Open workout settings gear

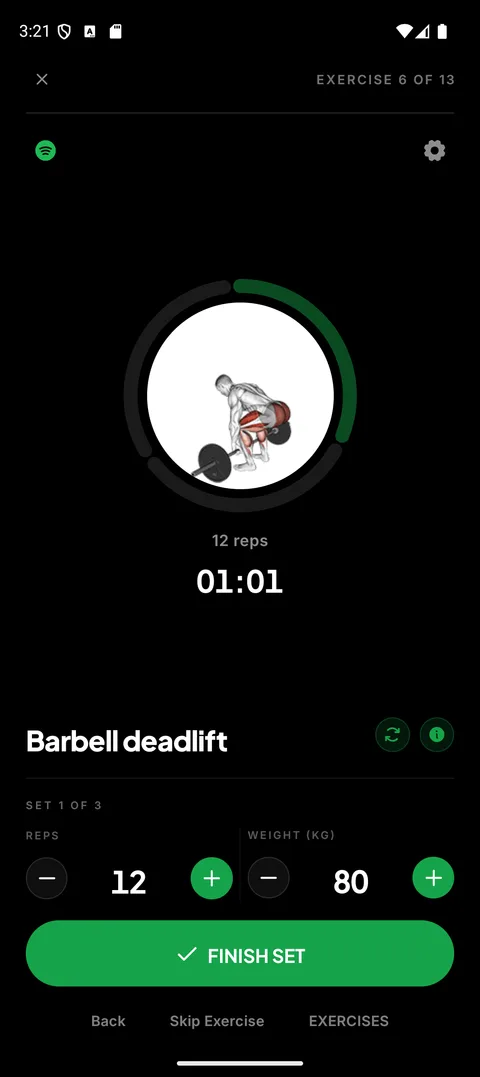tap(434, 150)
